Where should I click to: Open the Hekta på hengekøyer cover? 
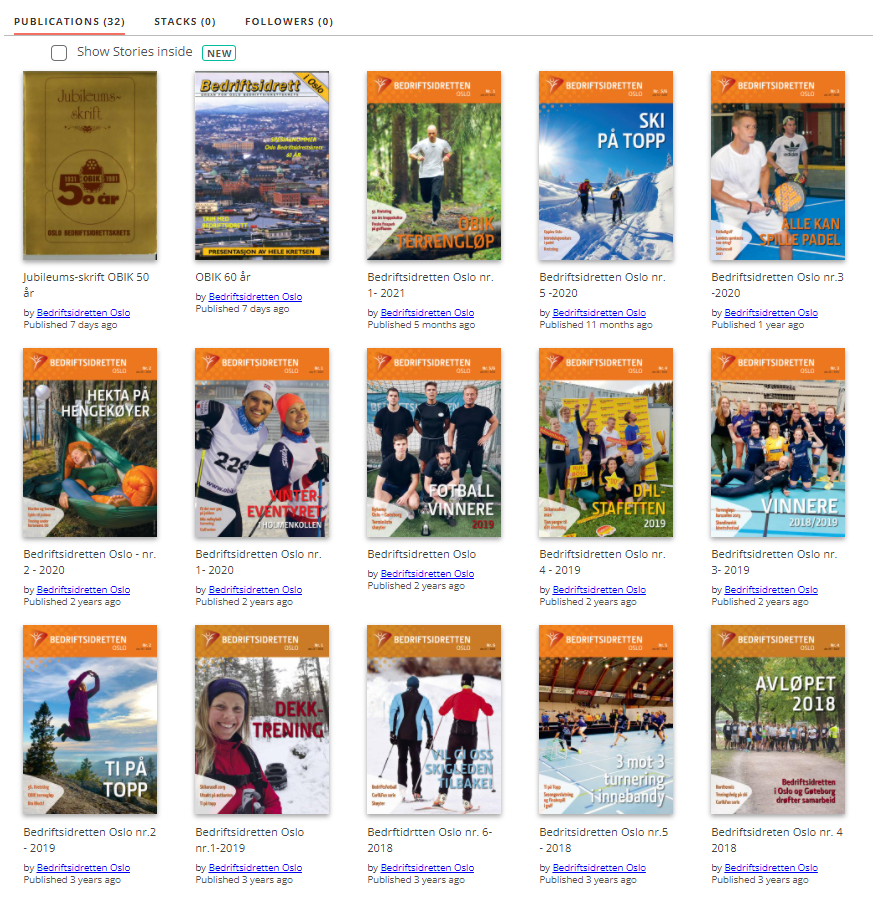tap(90, 443)
